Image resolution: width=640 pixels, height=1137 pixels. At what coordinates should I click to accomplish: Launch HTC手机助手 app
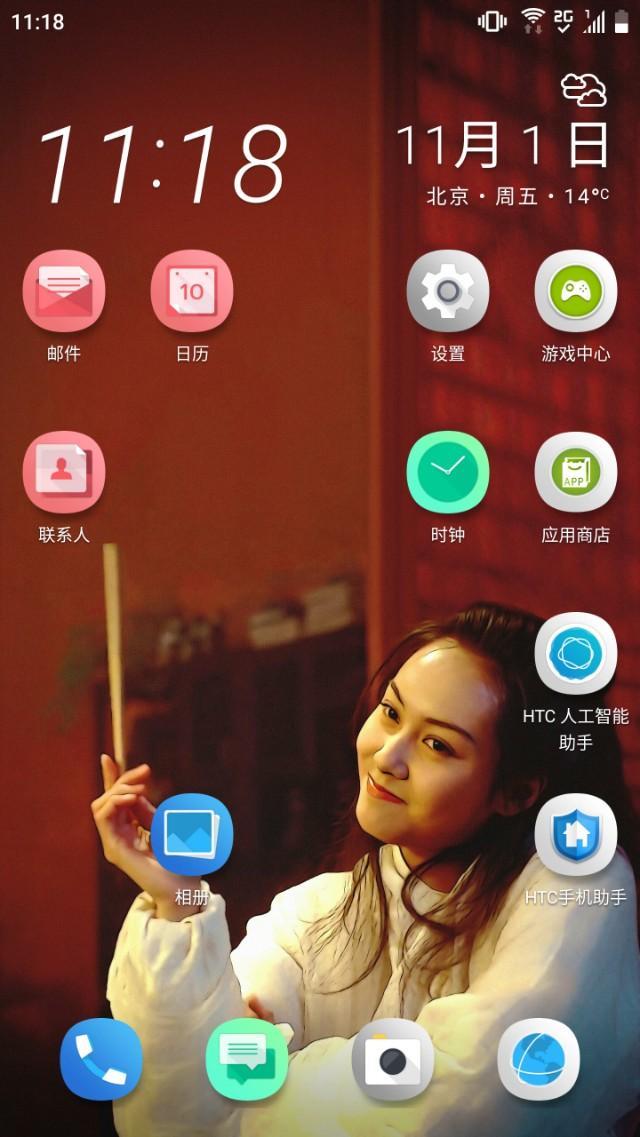pos(576,835)
